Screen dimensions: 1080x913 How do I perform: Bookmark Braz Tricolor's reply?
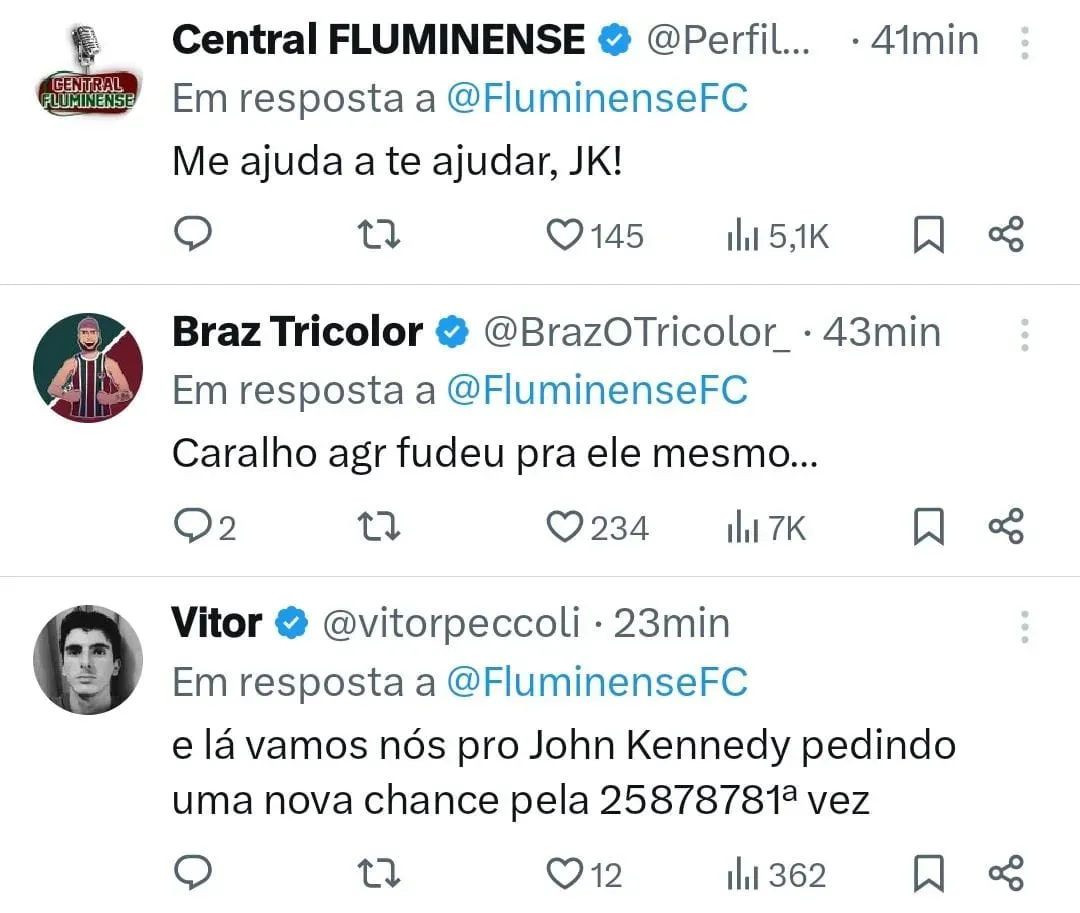[929, 527]
